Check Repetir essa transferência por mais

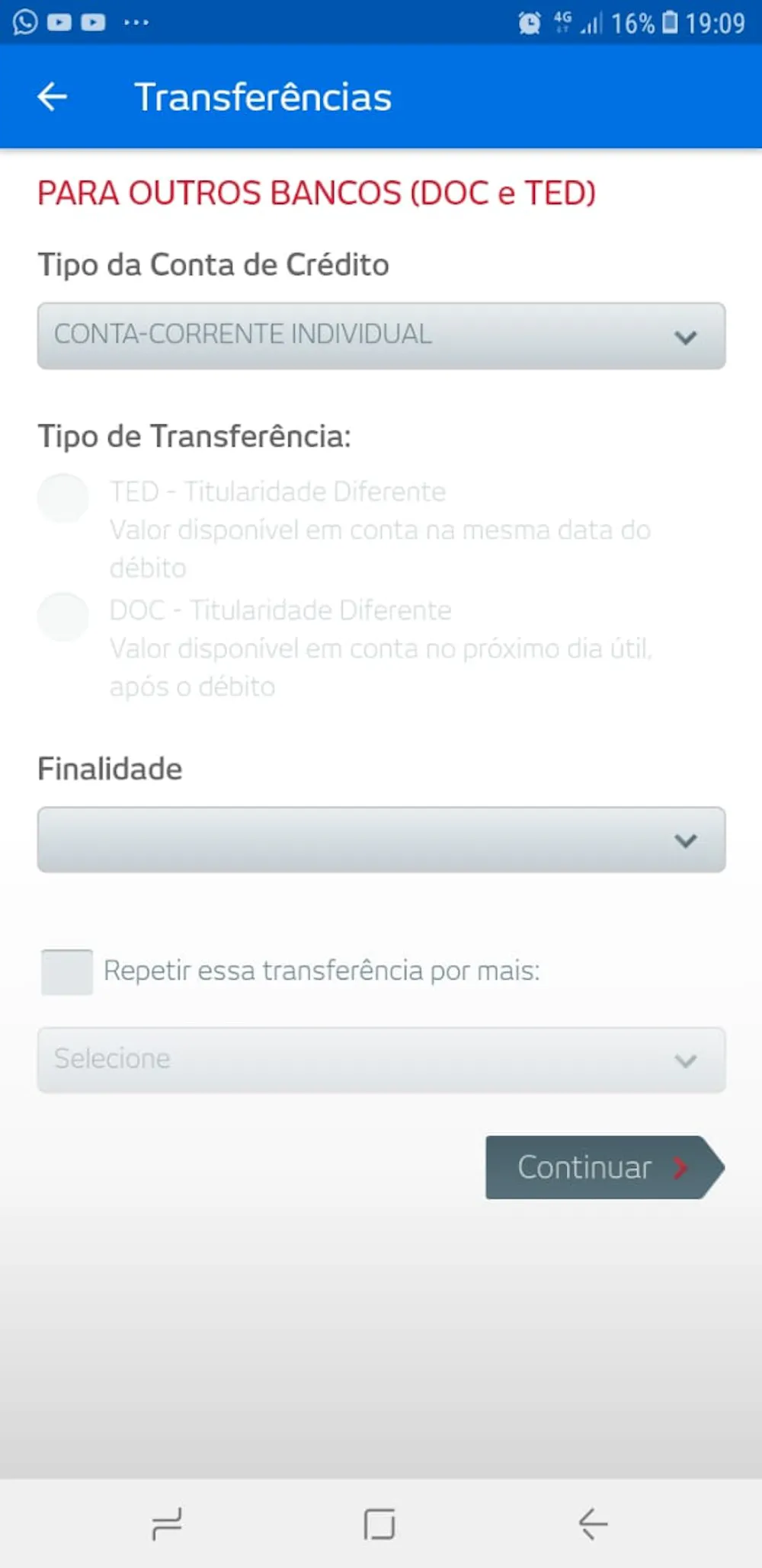tap(67, 971)
